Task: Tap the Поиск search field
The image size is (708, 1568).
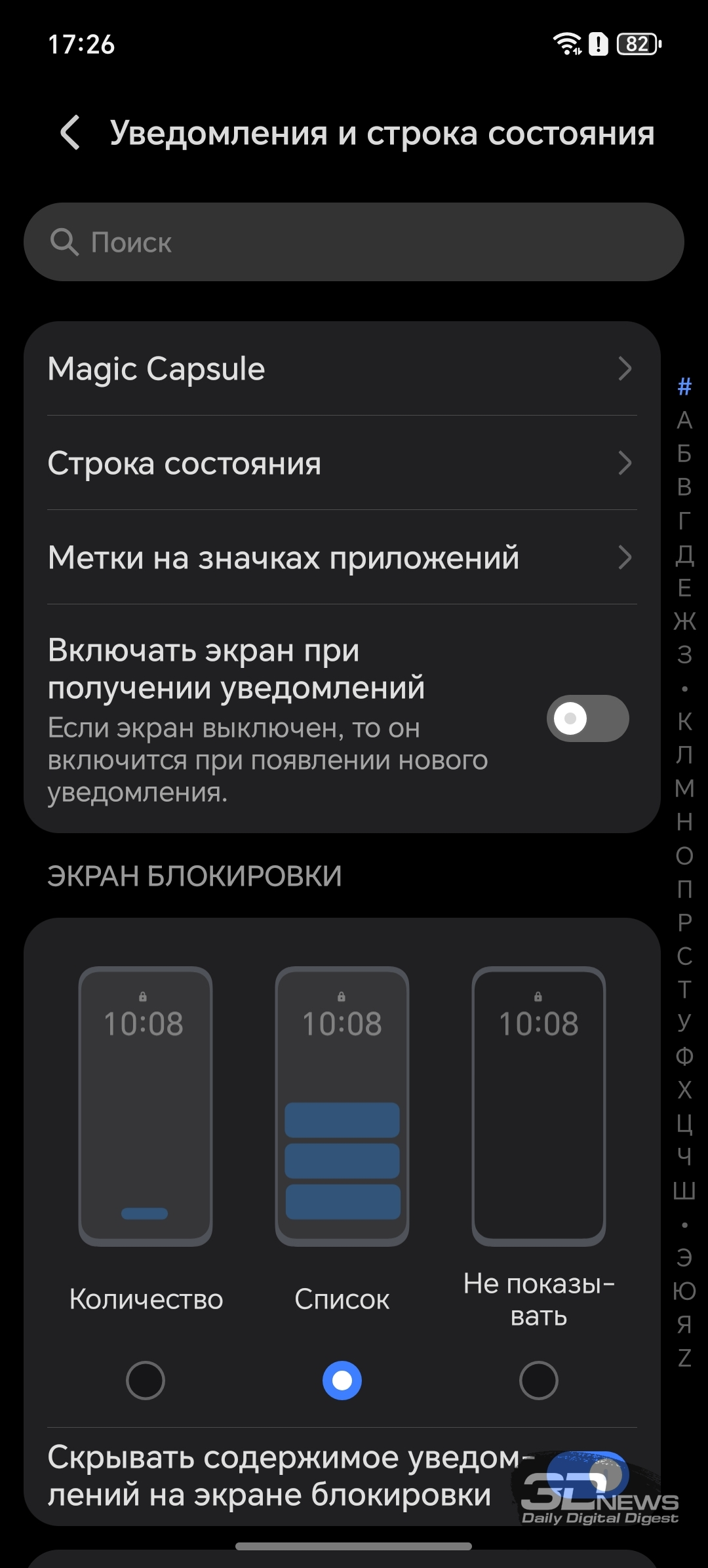Action: 354,242
